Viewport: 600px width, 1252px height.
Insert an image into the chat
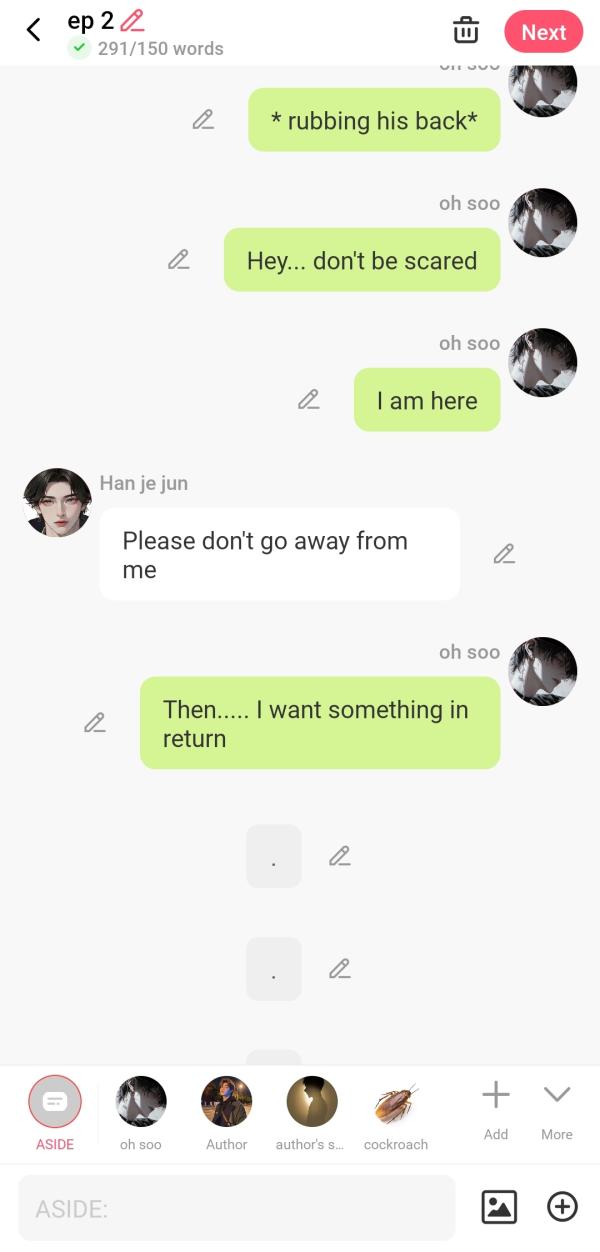point(499,1207)
